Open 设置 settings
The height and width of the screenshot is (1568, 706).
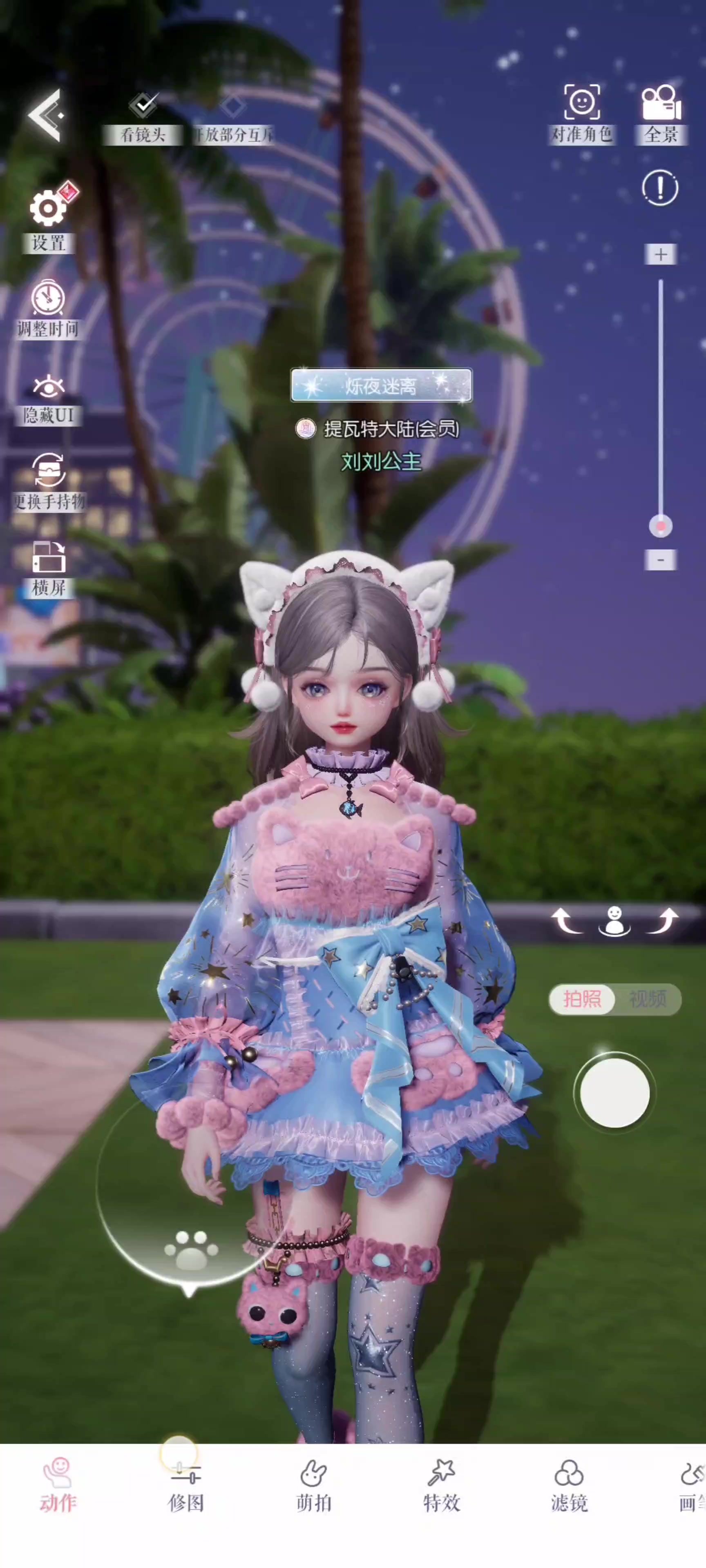coord(49,218)
